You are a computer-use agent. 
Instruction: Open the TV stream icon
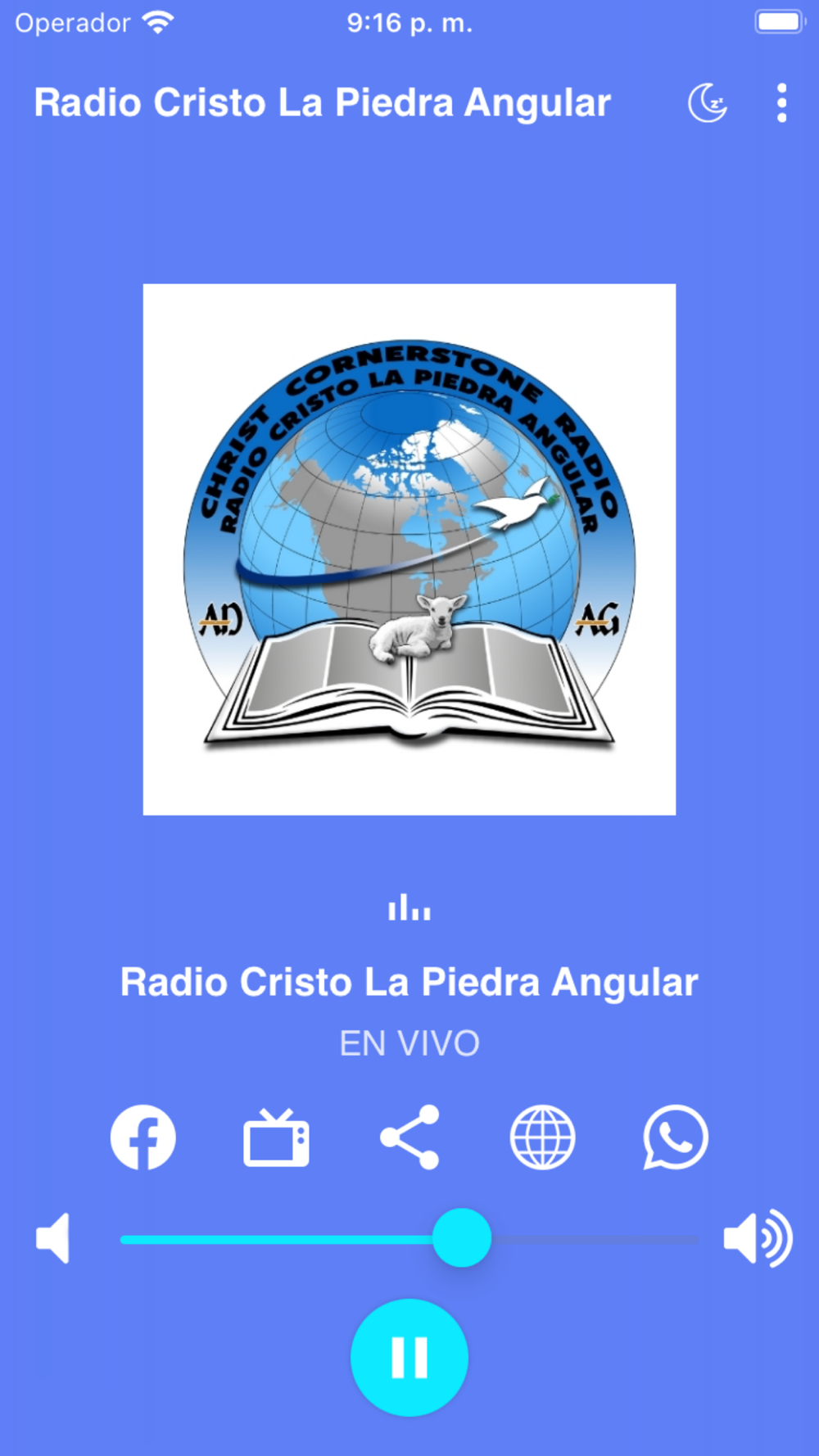pyautogui.click(x=277, y=1137)
